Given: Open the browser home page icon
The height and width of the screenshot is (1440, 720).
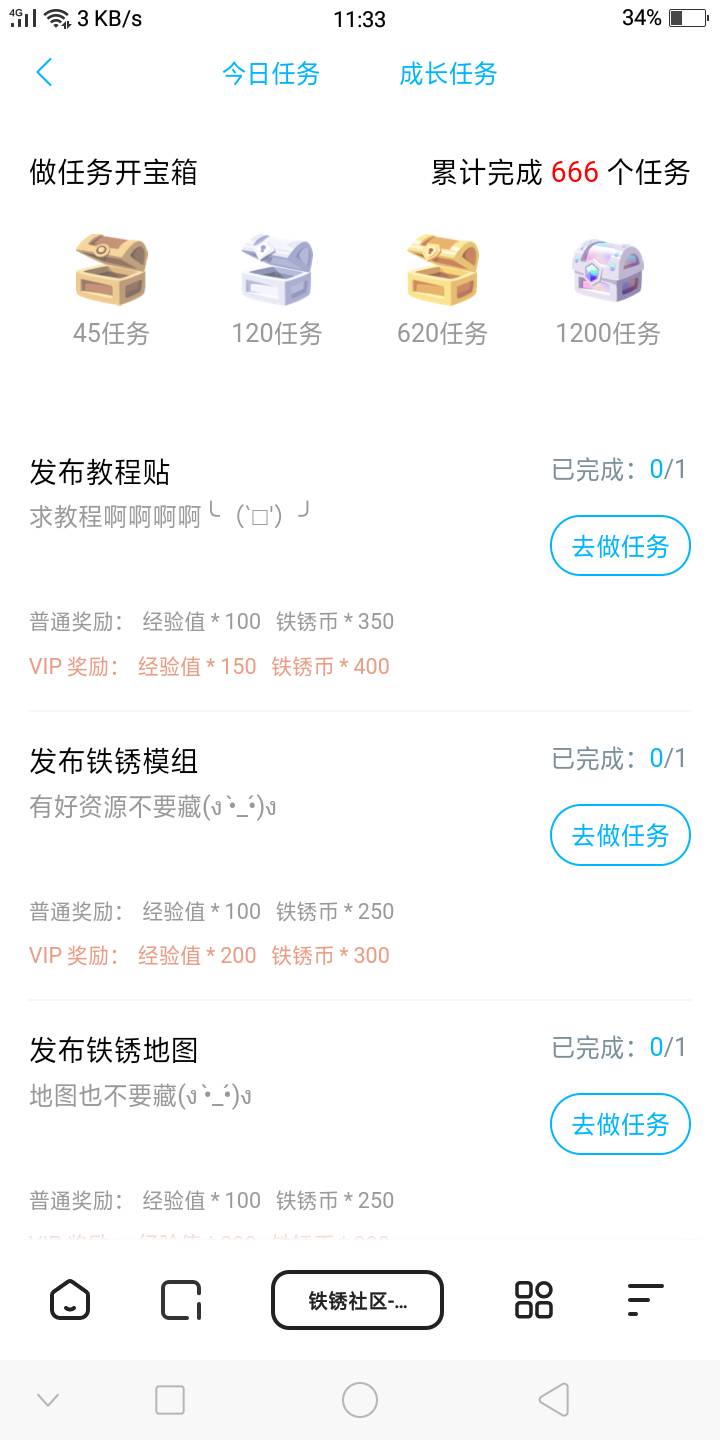Looking at the screenshot, I should coord(70,1300).
